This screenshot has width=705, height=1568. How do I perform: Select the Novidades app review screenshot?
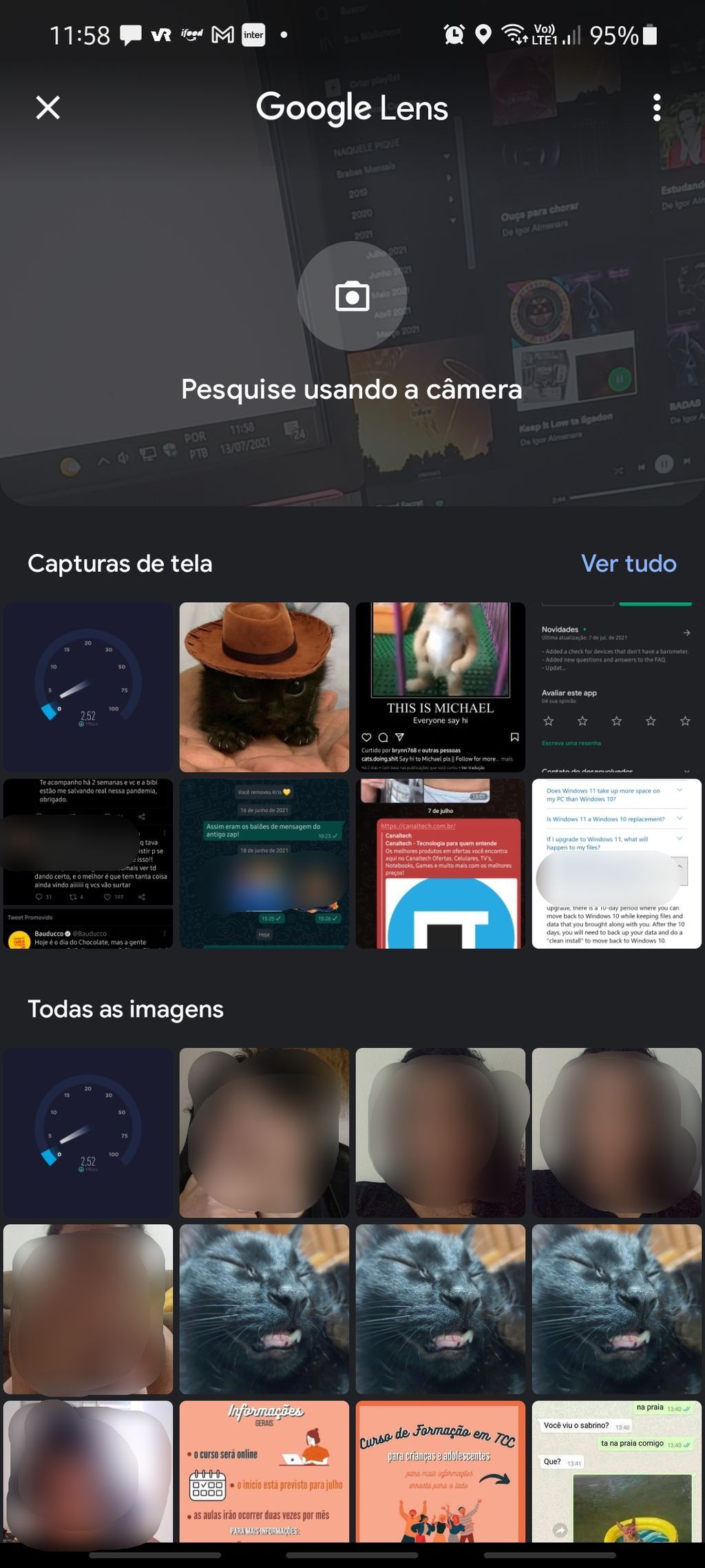tap(616, 687)
